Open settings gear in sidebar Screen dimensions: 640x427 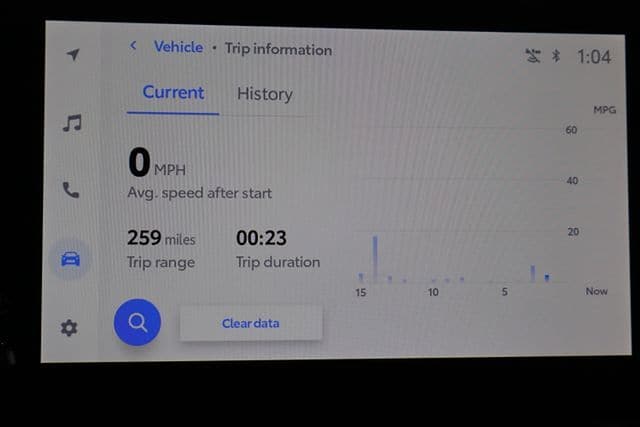69,327
